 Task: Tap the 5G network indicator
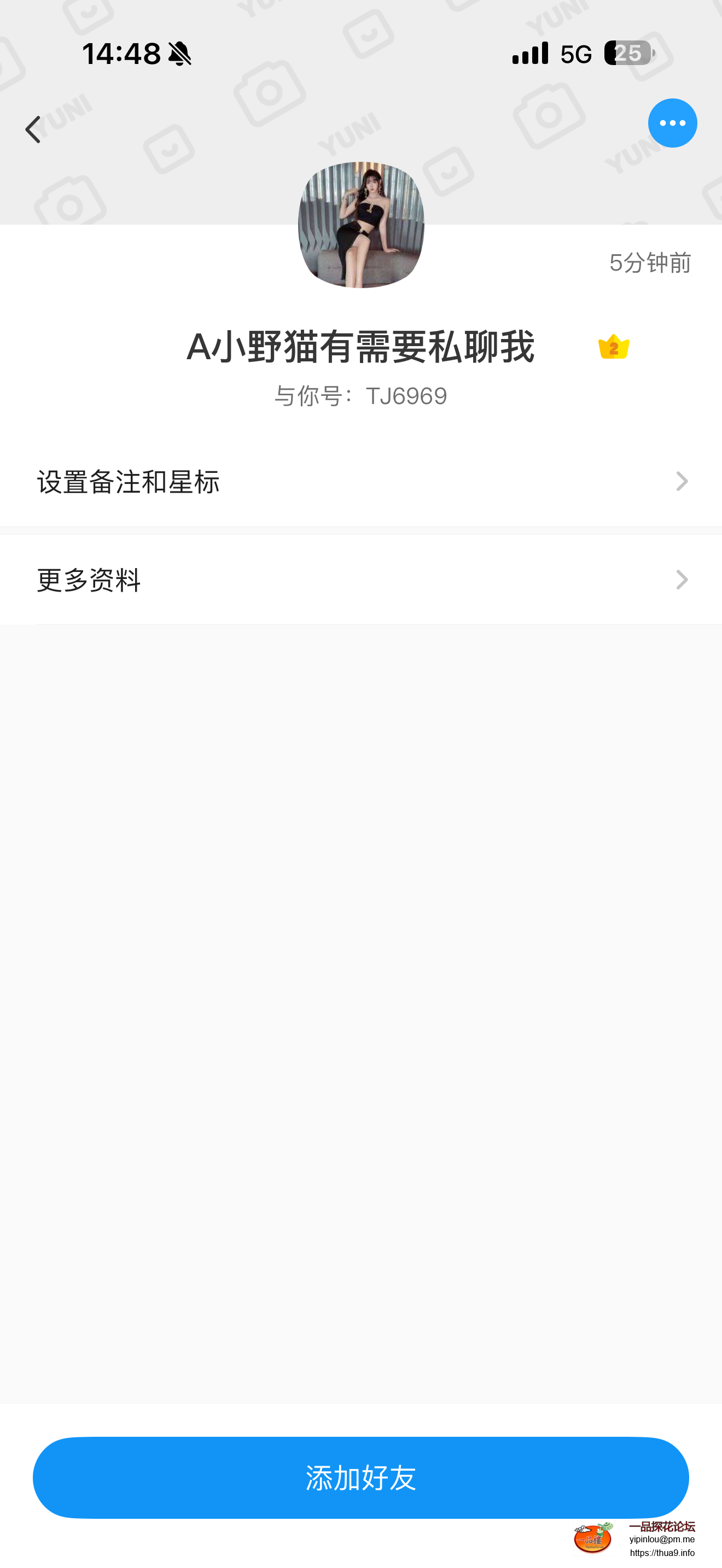point(575,54)
